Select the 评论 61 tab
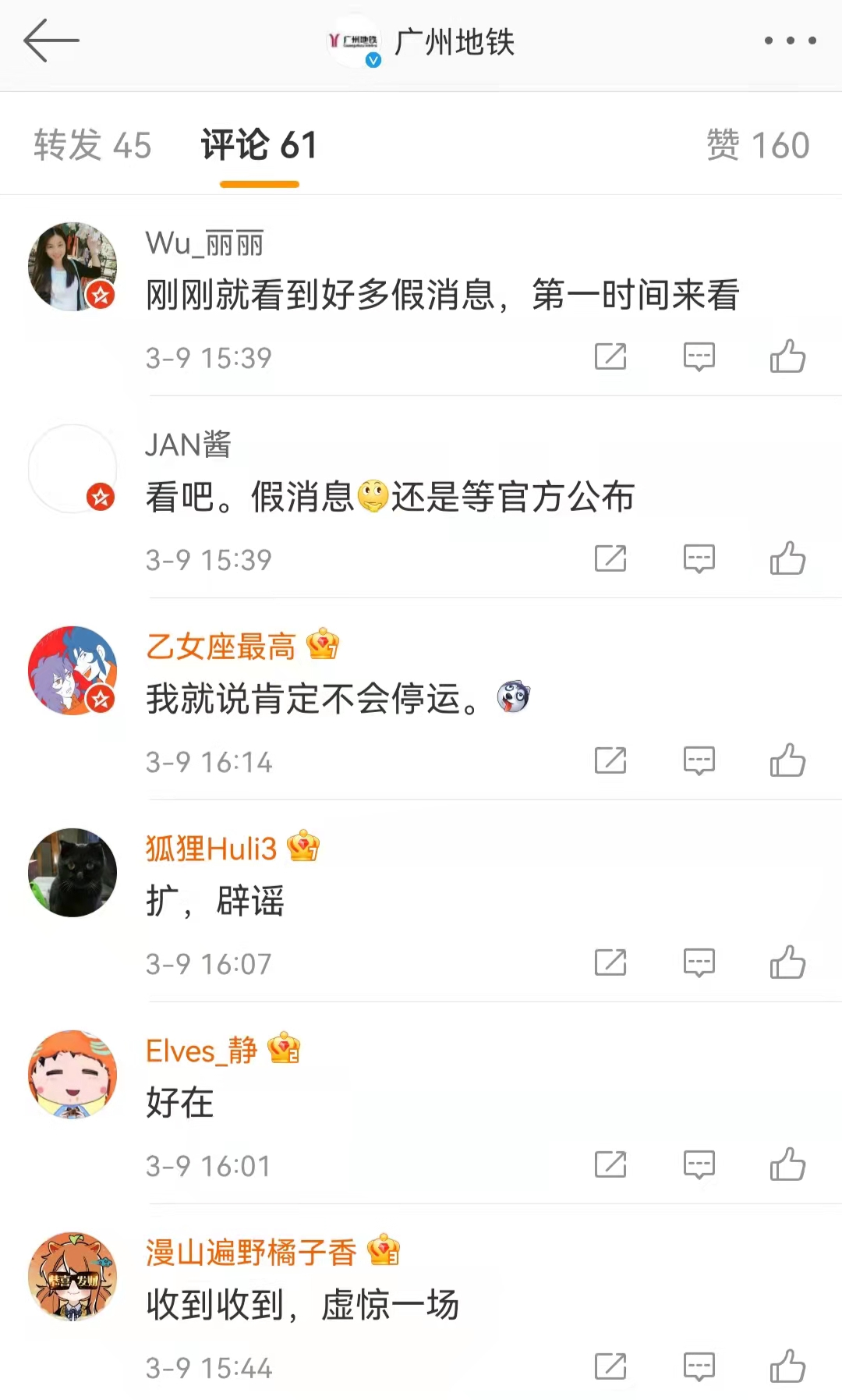The width and height of the screenshot is (842, 1400). 258,144
